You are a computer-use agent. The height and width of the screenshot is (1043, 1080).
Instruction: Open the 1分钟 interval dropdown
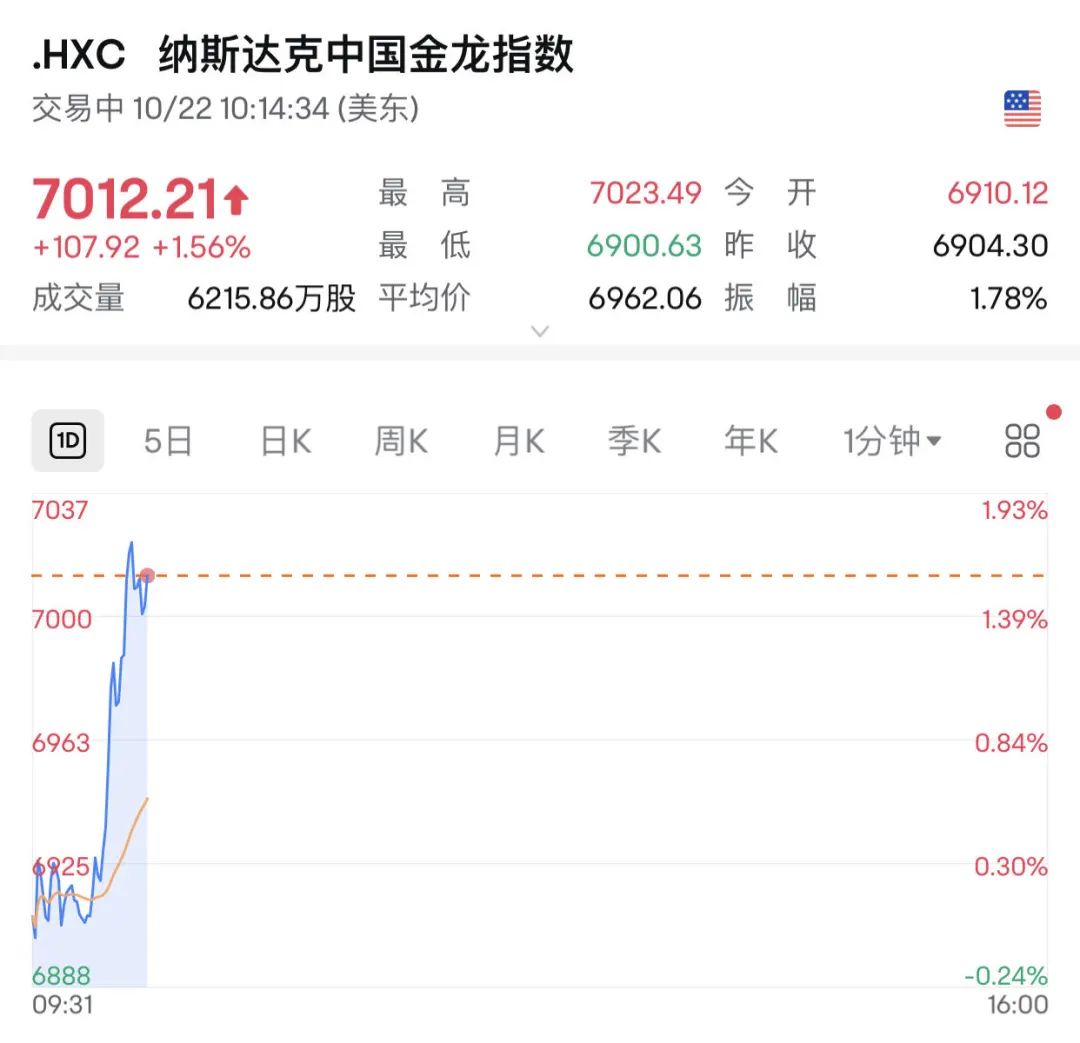point(892,440)
